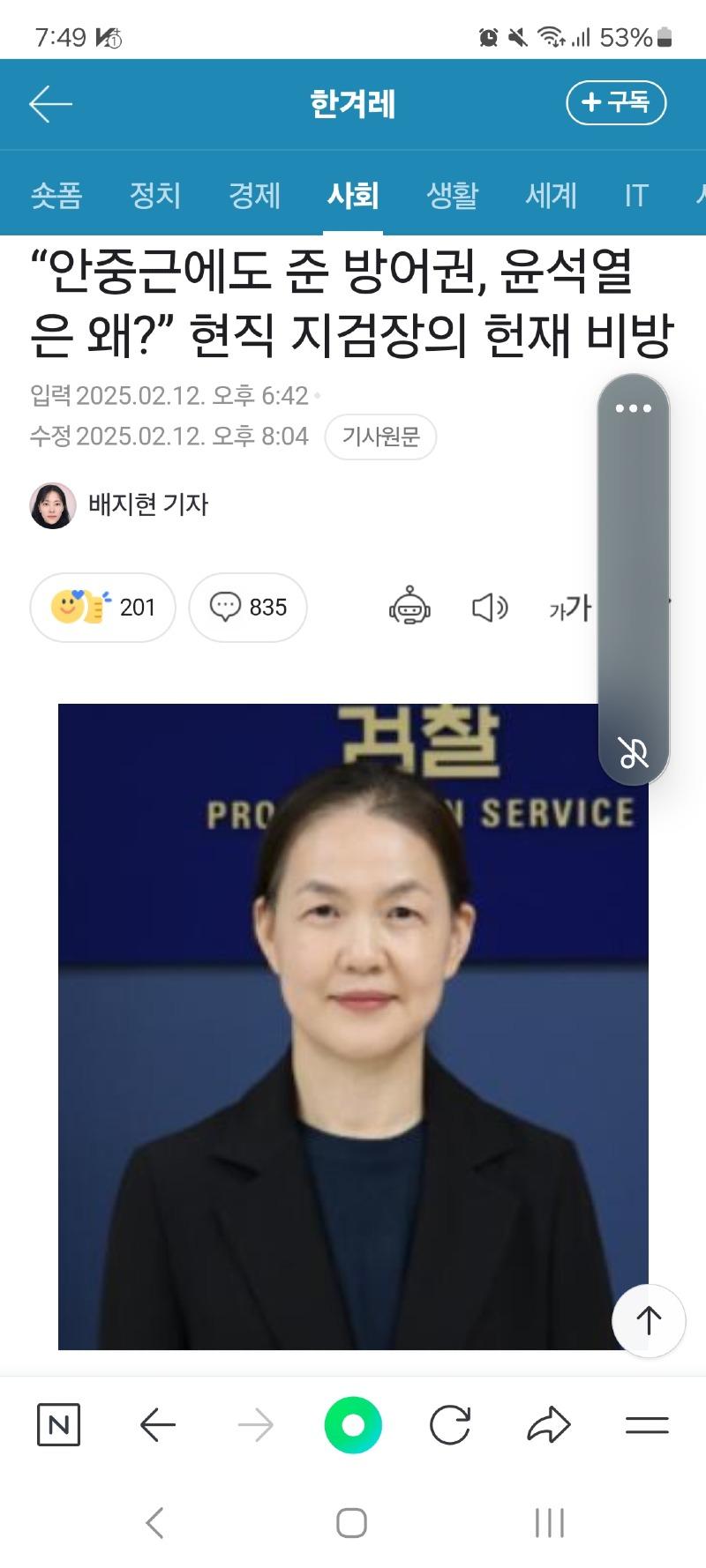Switch to the 정치 tab
Screen dimensions: 706x1568
(x=155, y=195)
